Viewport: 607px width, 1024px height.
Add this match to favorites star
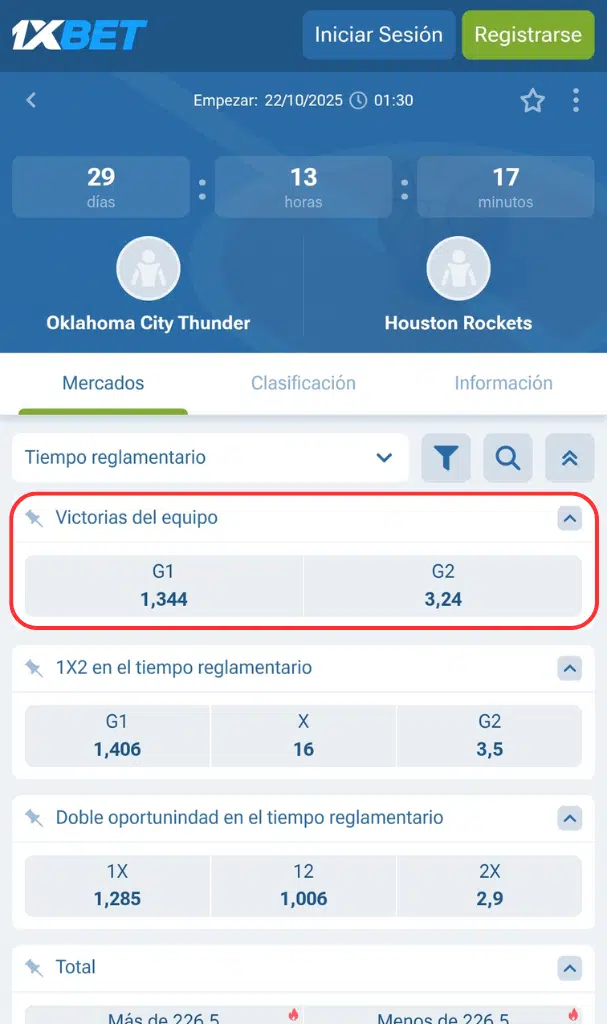tap(532, 100)
